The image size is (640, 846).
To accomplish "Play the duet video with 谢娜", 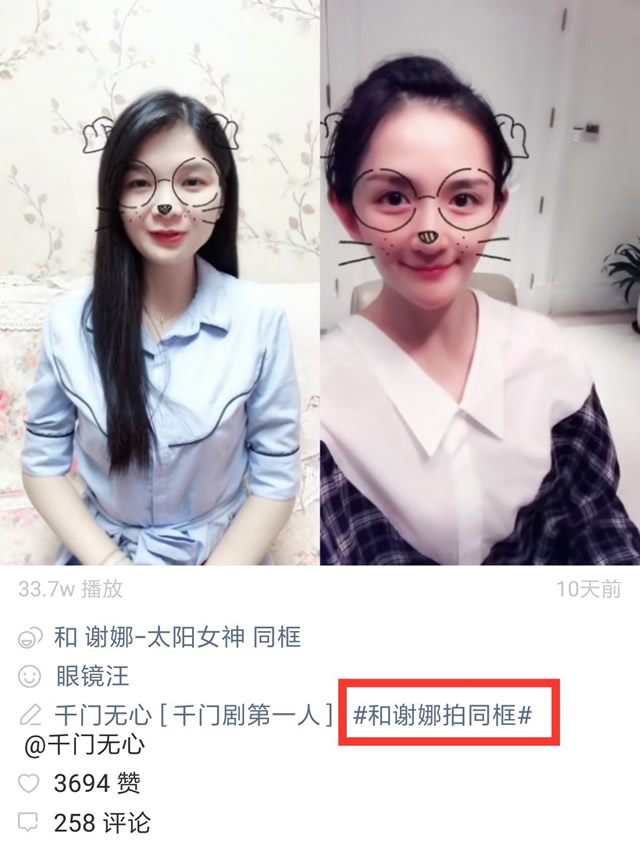I will tap(320, 283).
